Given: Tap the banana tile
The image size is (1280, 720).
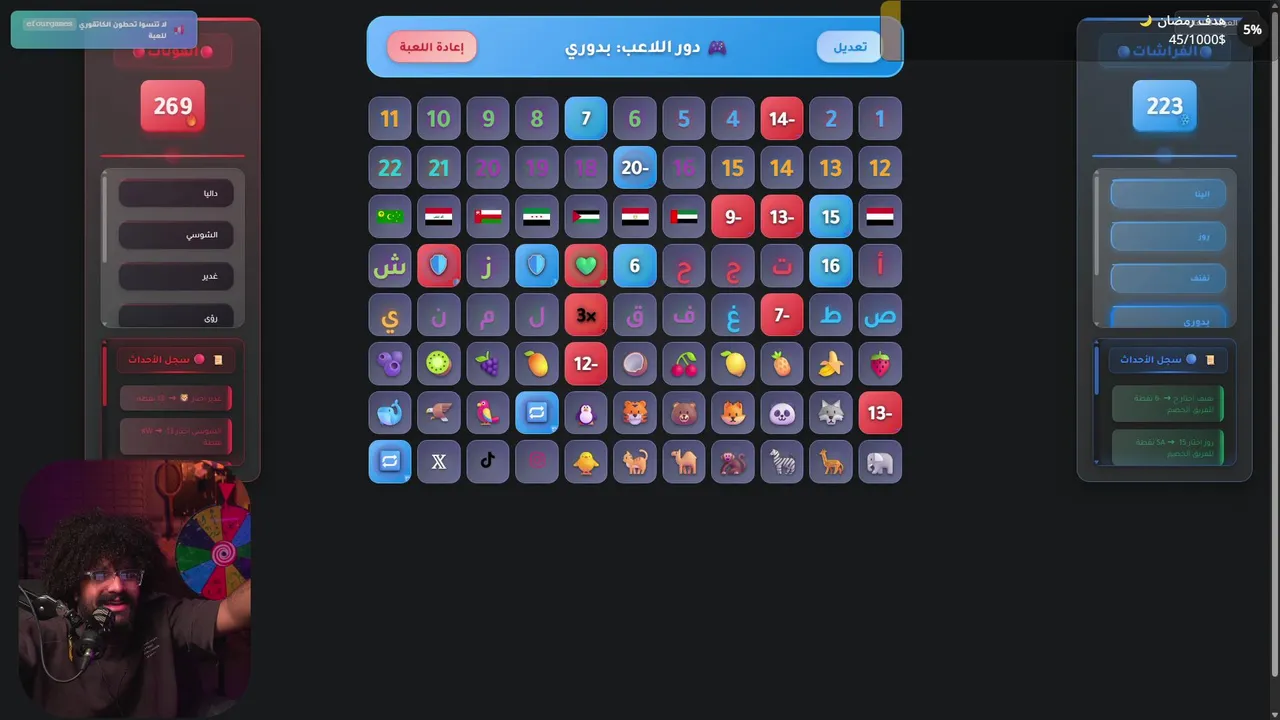Looking at the screenshot, I should coord(830,364).
